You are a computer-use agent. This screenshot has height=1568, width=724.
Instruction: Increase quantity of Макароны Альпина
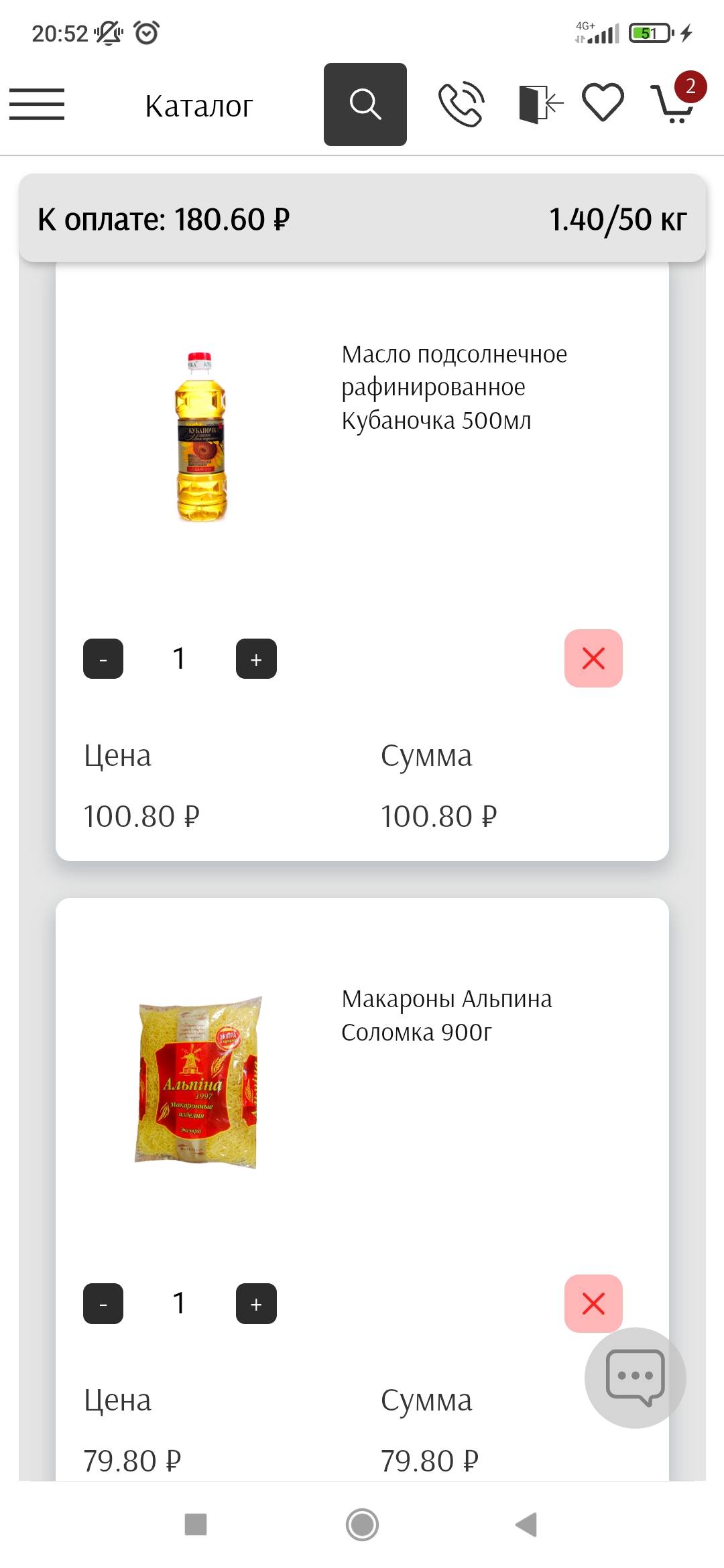[257, 1303]
